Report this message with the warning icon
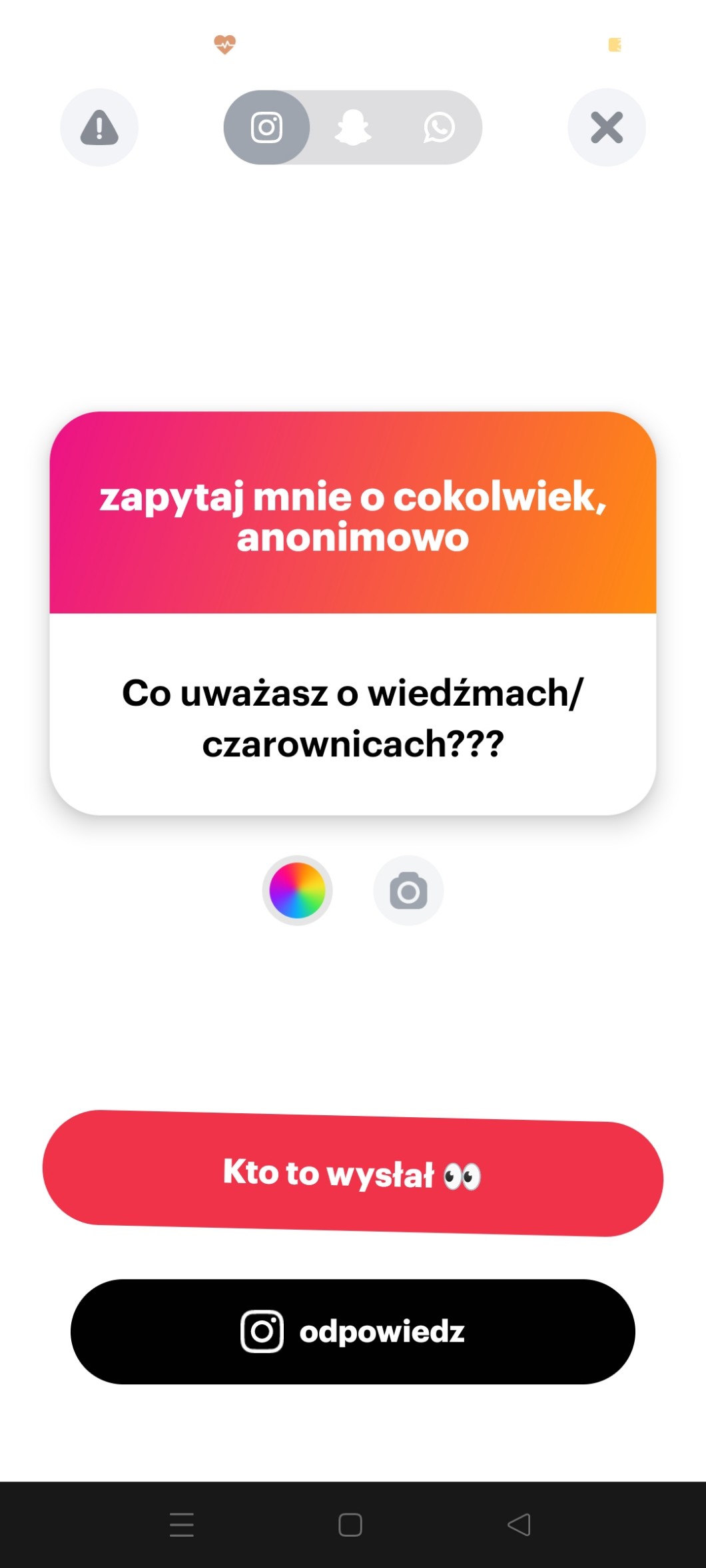This screenshot has height=1568, width=706. [x=99, y=127]
